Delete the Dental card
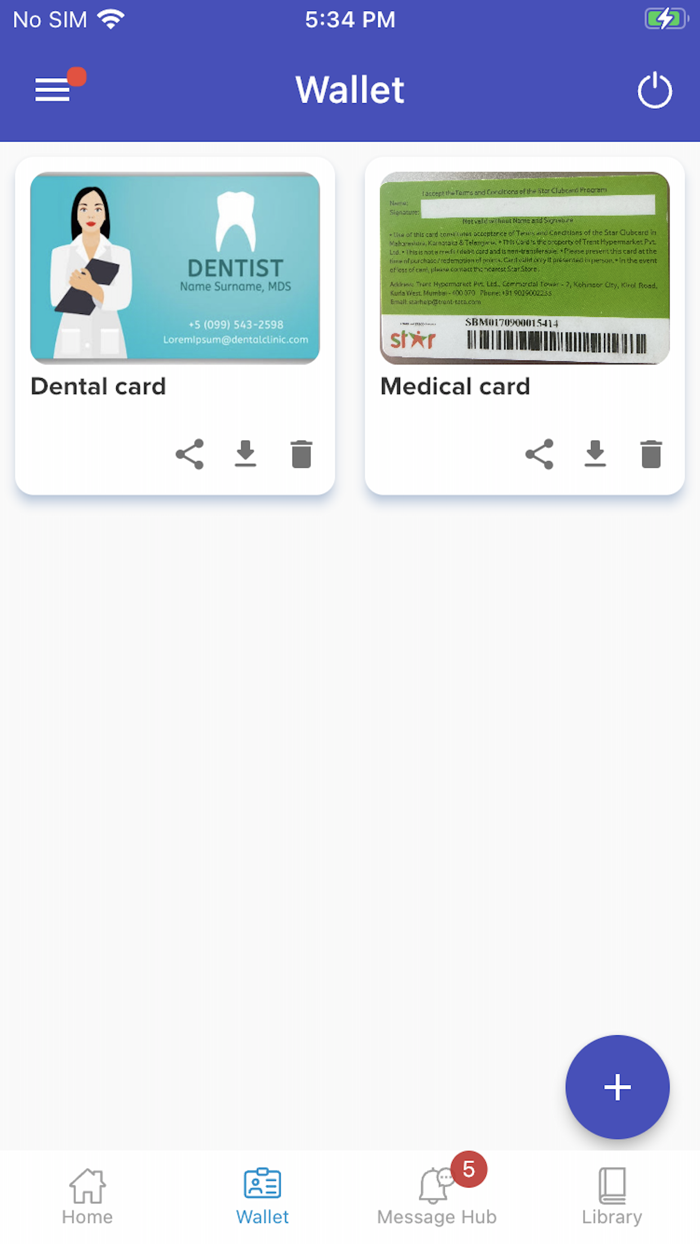This screenshot has height=1244, width=700. [301, 454]
